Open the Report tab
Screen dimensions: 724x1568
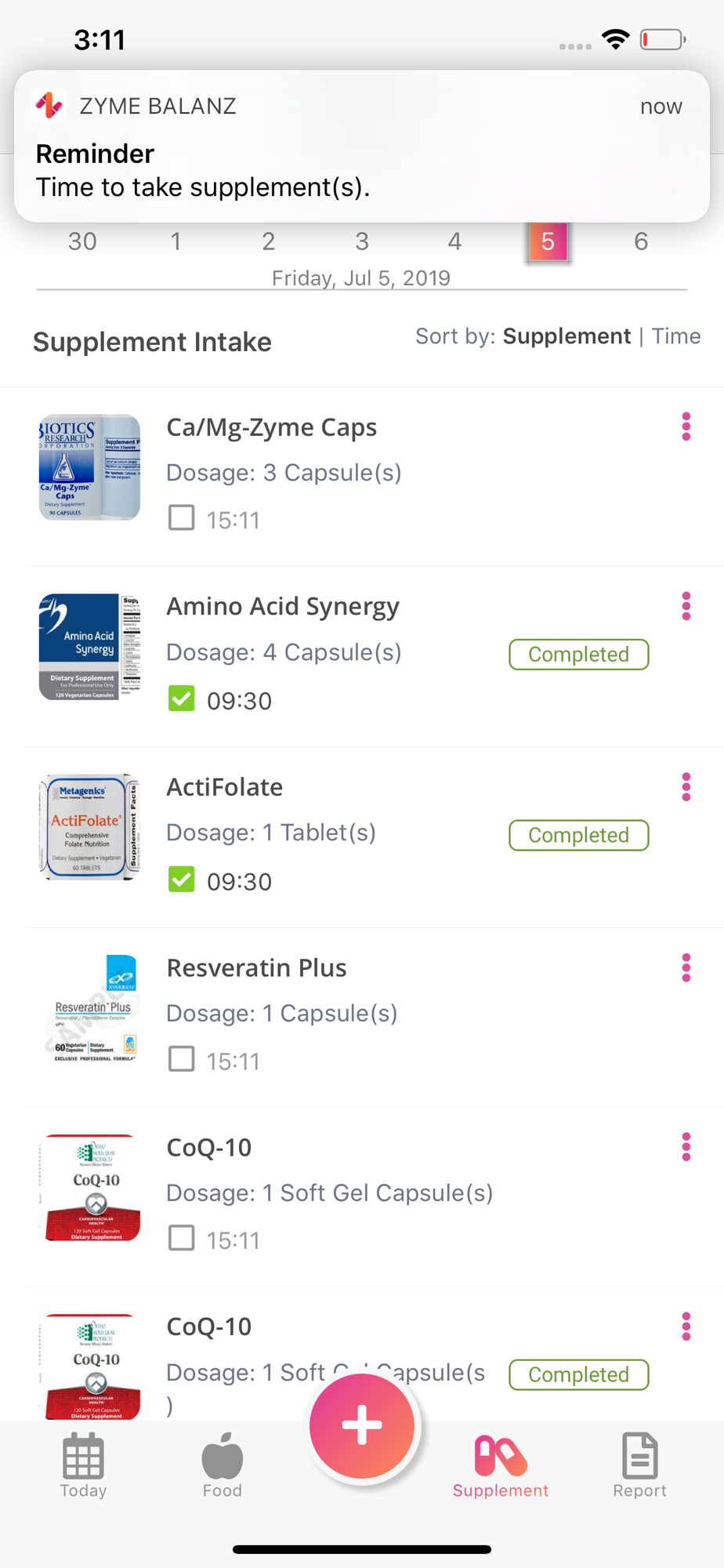[x=639, y=1466]
